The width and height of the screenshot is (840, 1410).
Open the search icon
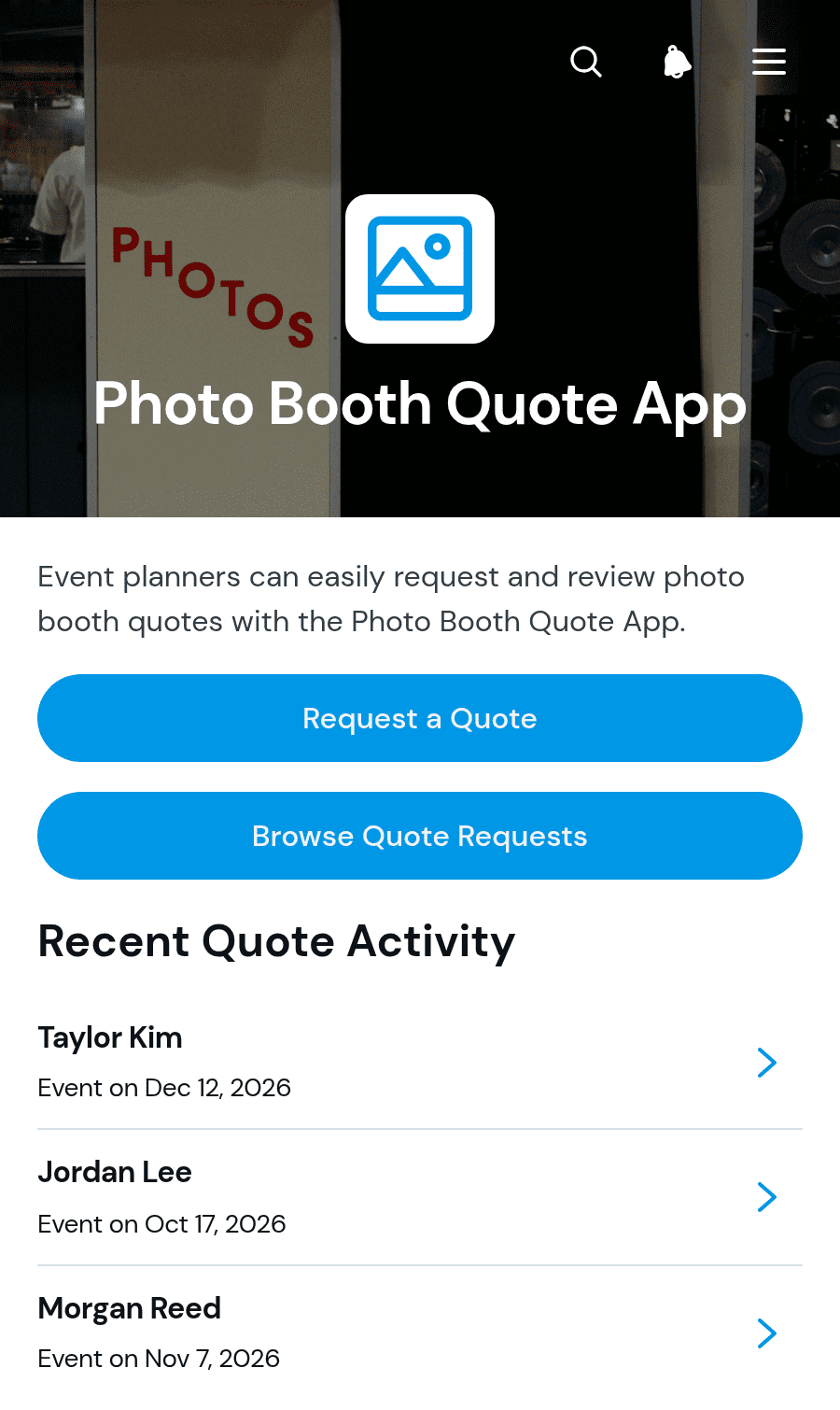586,62
